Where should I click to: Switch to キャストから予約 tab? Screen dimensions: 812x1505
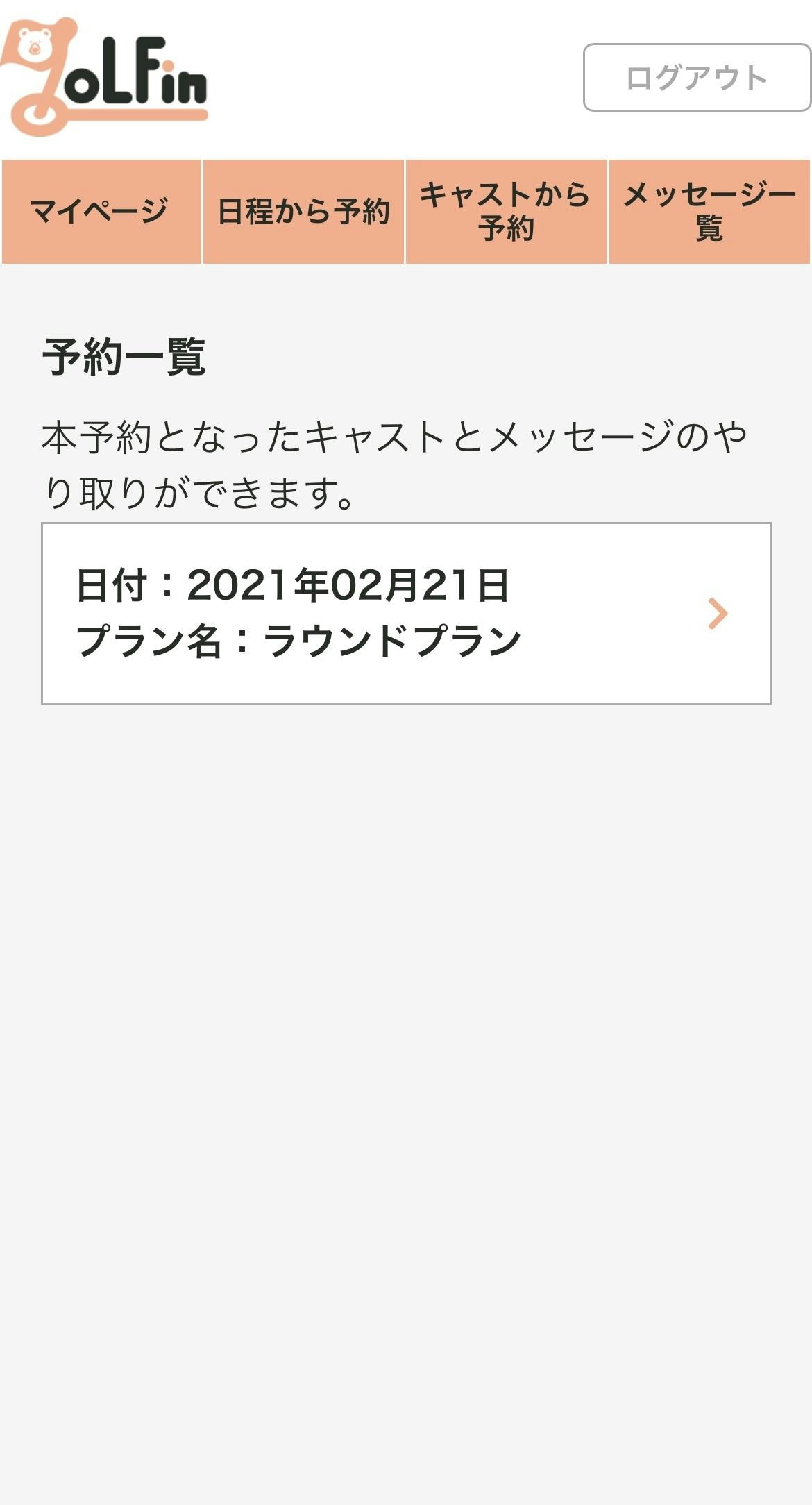(506, 212)
